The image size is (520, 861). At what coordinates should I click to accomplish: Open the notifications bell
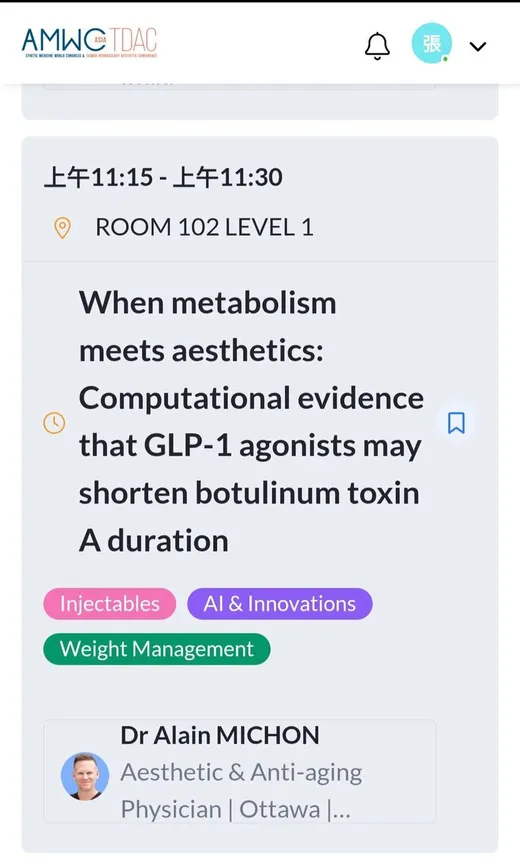coord(377,46)
